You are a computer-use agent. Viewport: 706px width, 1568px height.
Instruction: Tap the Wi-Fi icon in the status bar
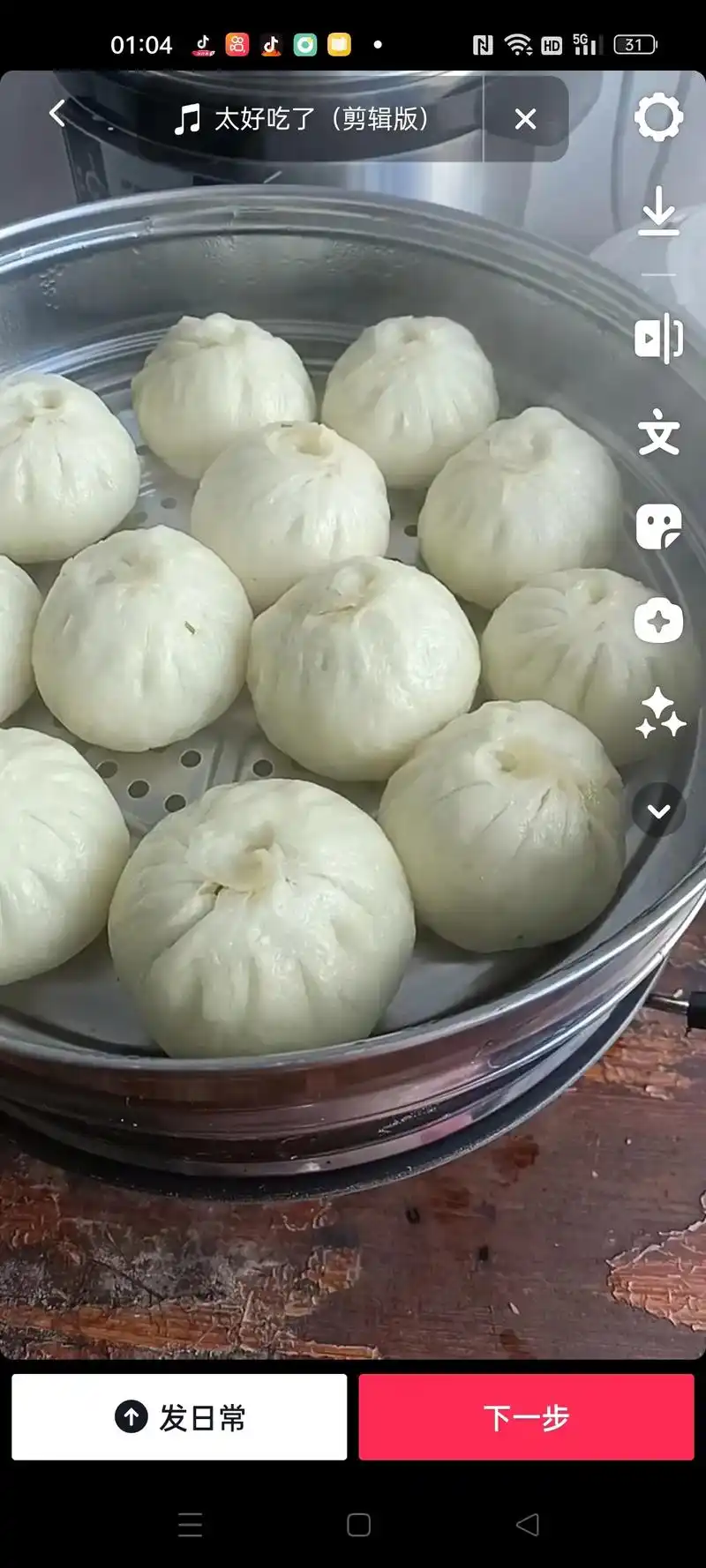point(520,42)
